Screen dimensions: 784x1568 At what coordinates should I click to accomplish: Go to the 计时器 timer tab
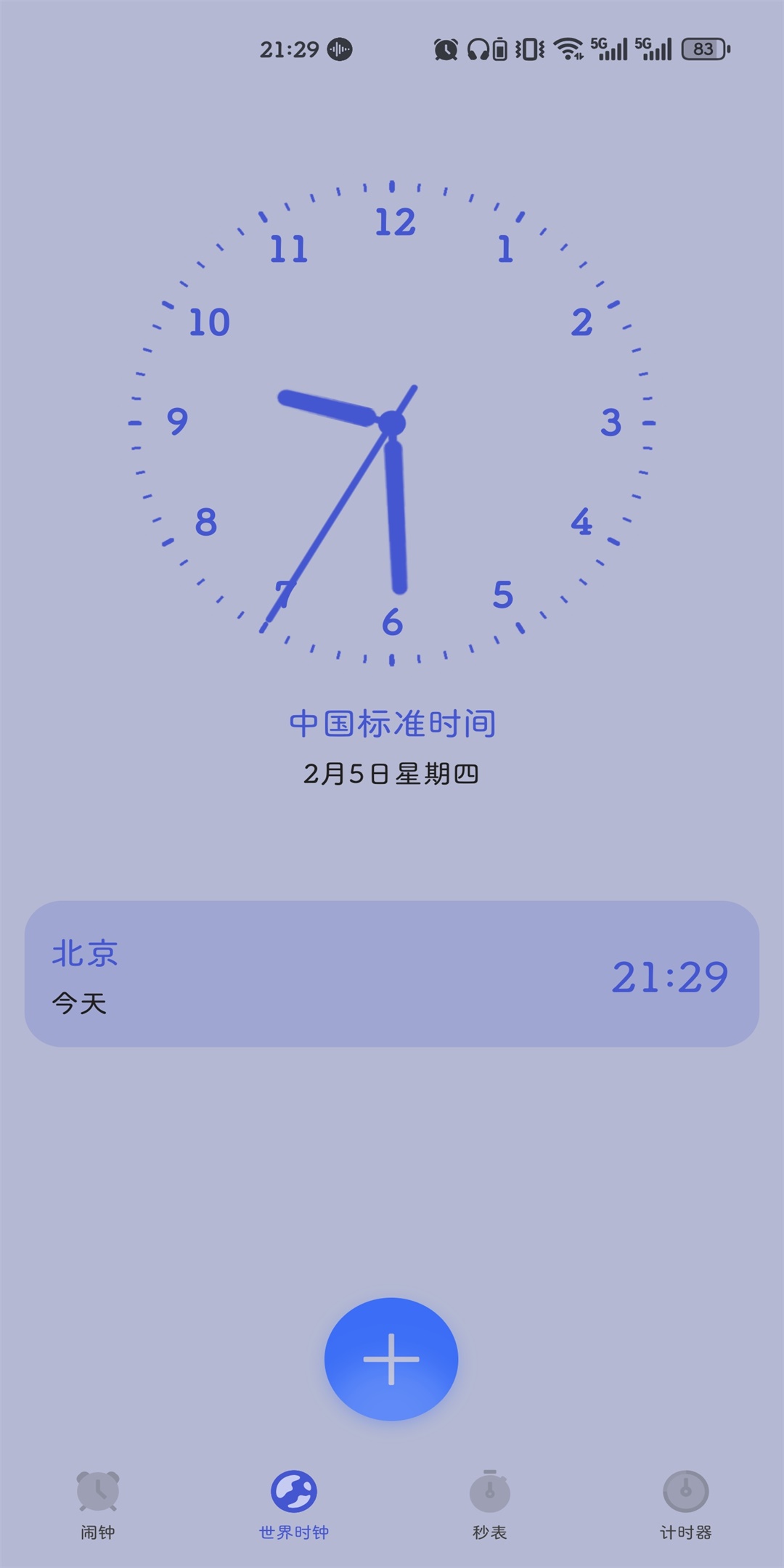[685, 1504]
